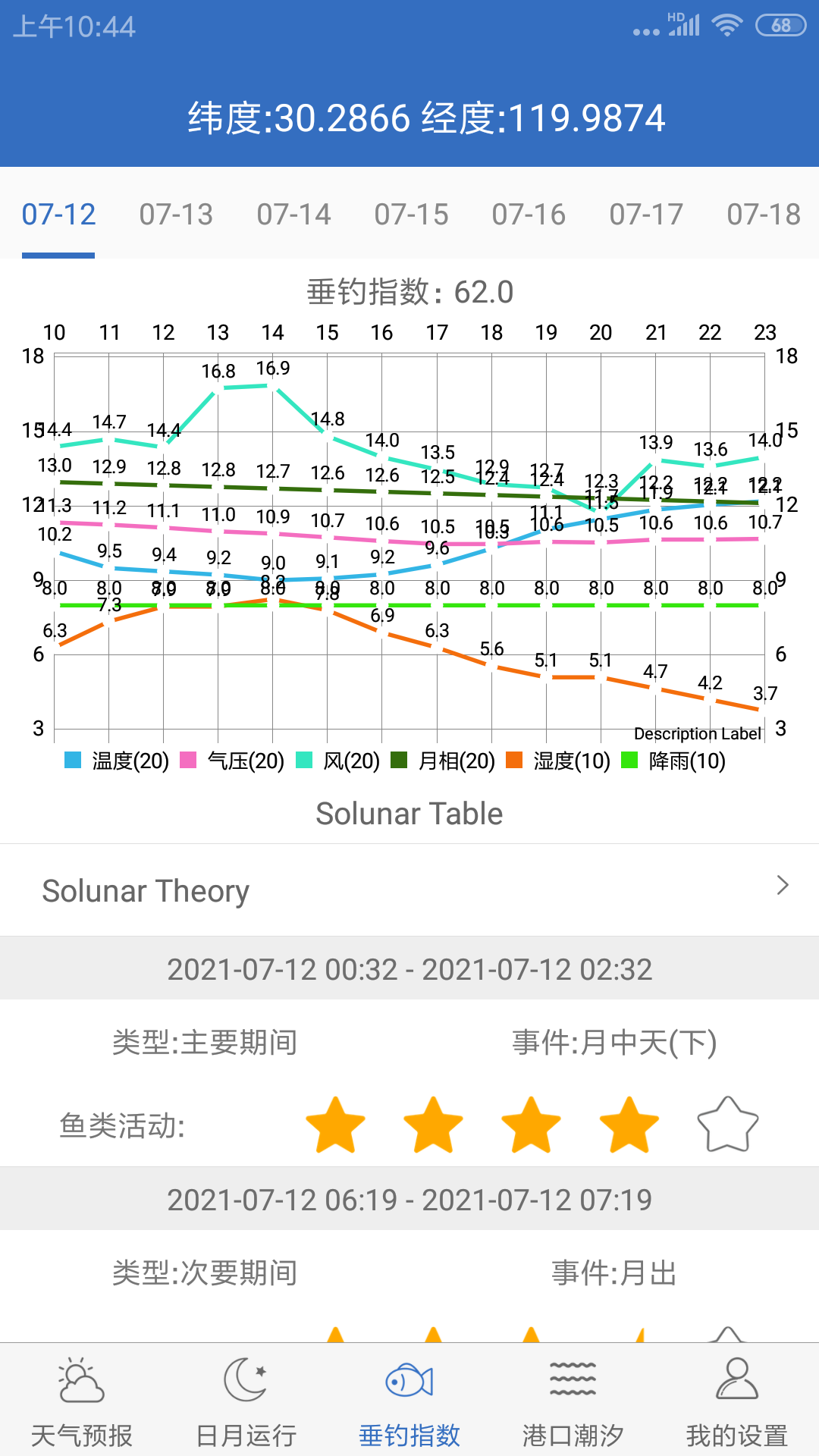Tap the Wi-Fi status icon
This screenshot has height=1456, width=819.
[x=727, y=24]
